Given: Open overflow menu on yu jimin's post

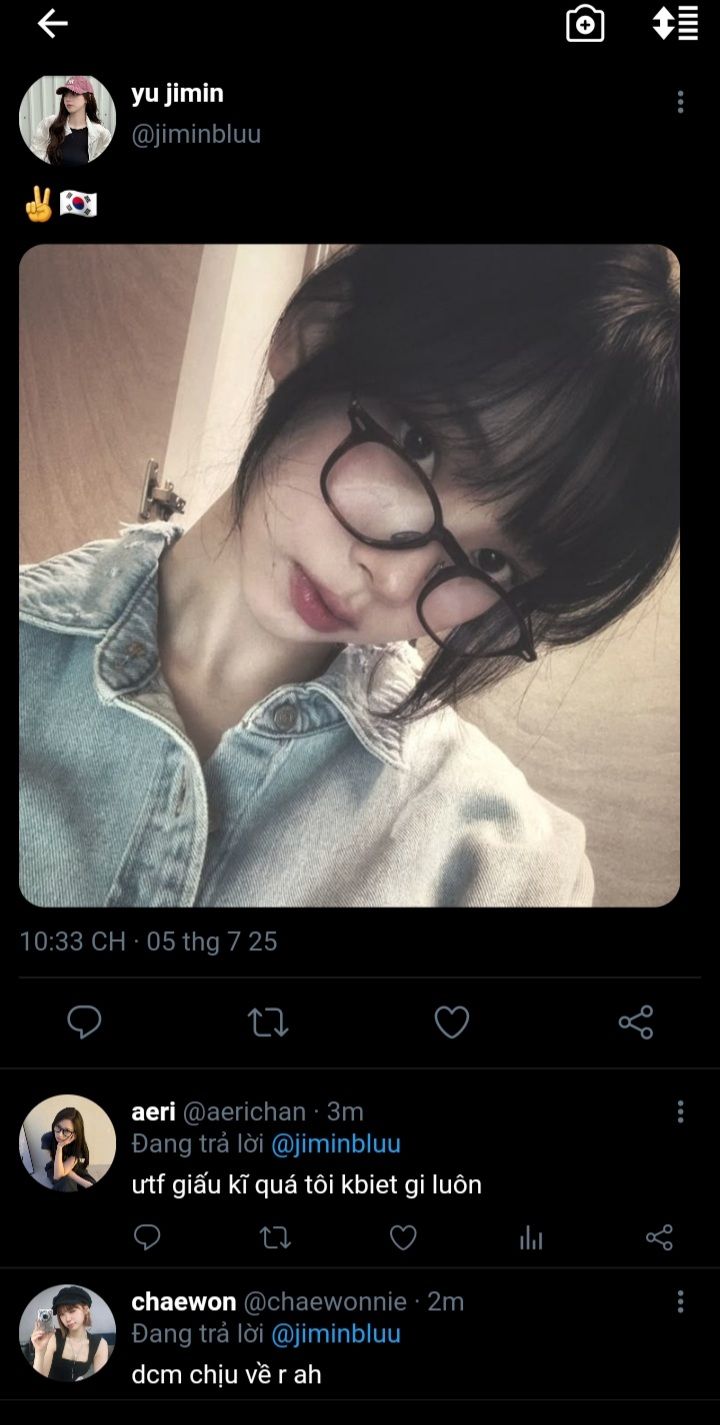Looking at the screenshot, I should [x=680, y=102].
